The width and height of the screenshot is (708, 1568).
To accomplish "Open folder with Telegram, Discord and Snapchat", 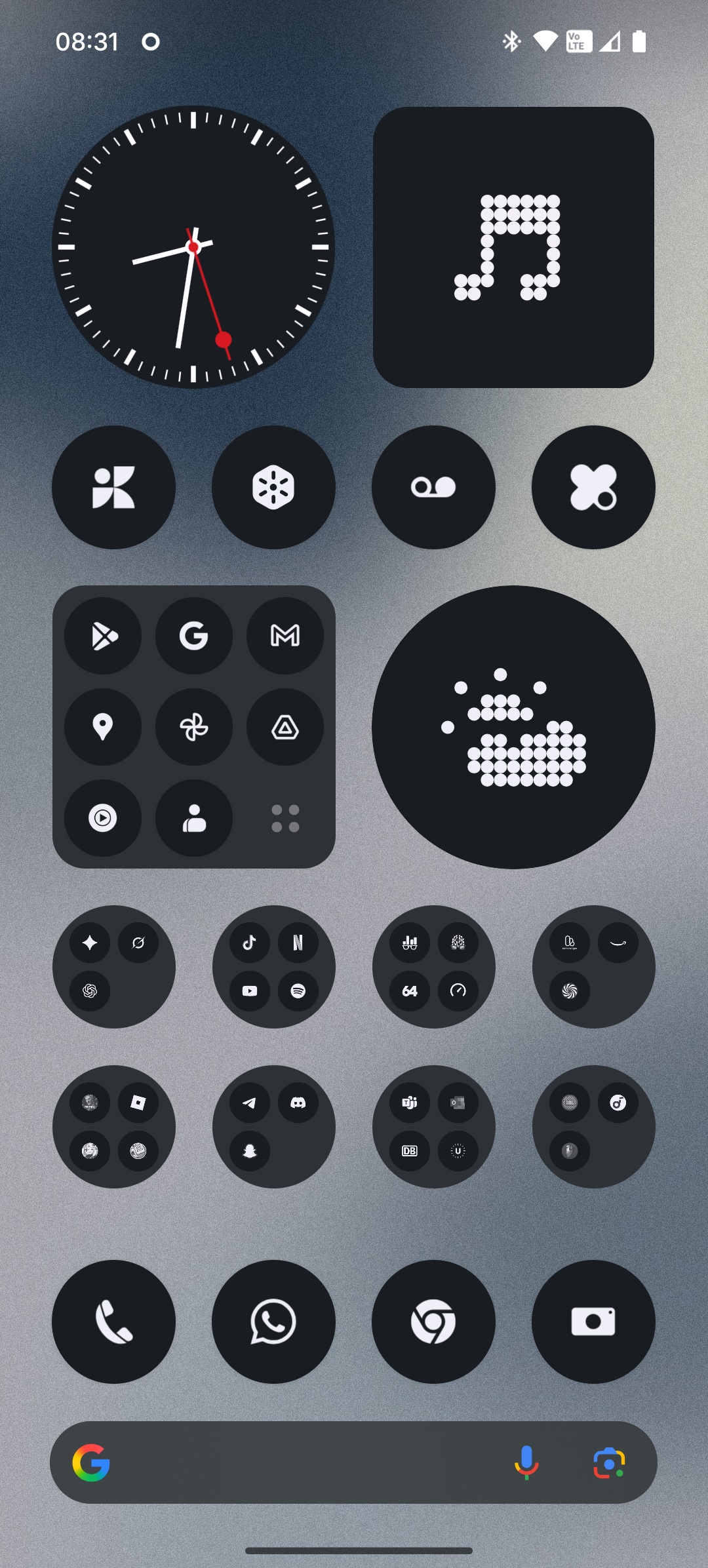I will 274,1127.
